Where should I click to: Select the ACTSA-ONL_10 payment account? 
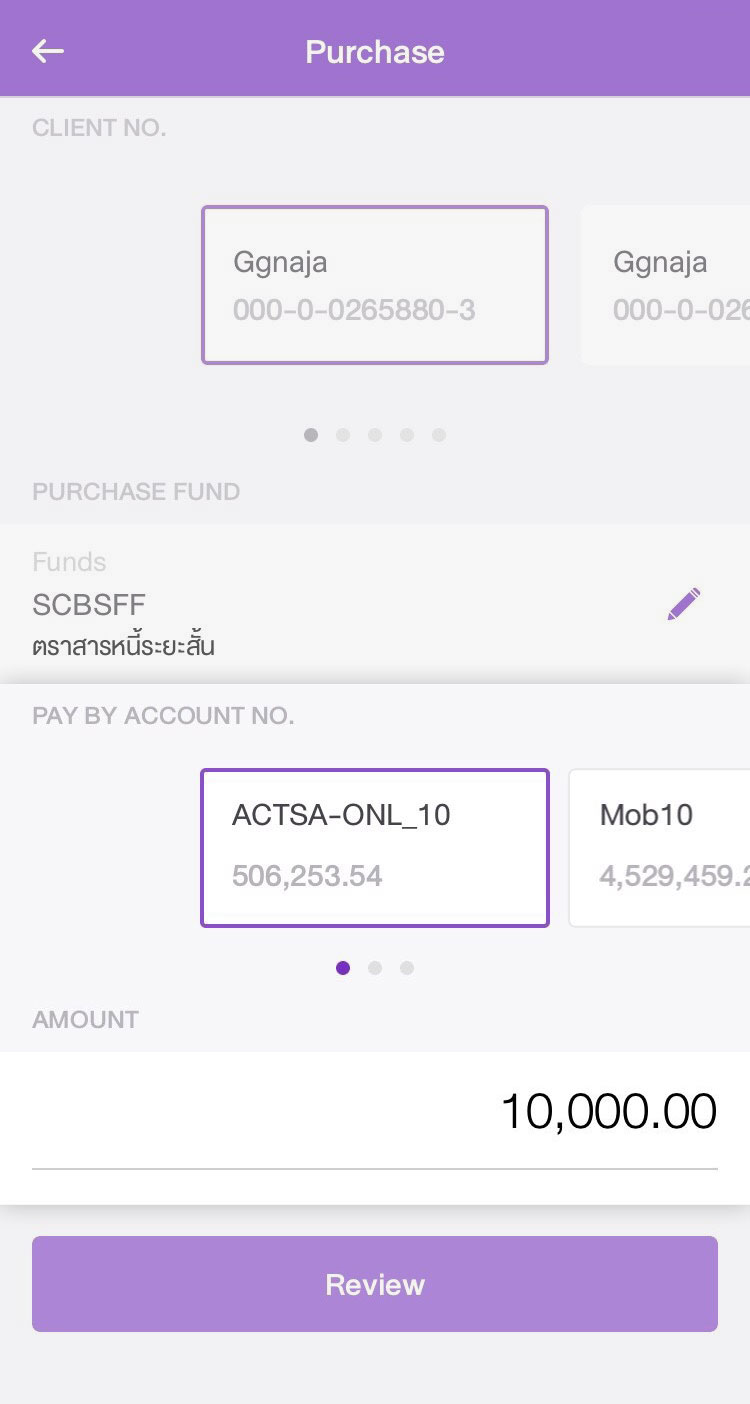point(375,848)
